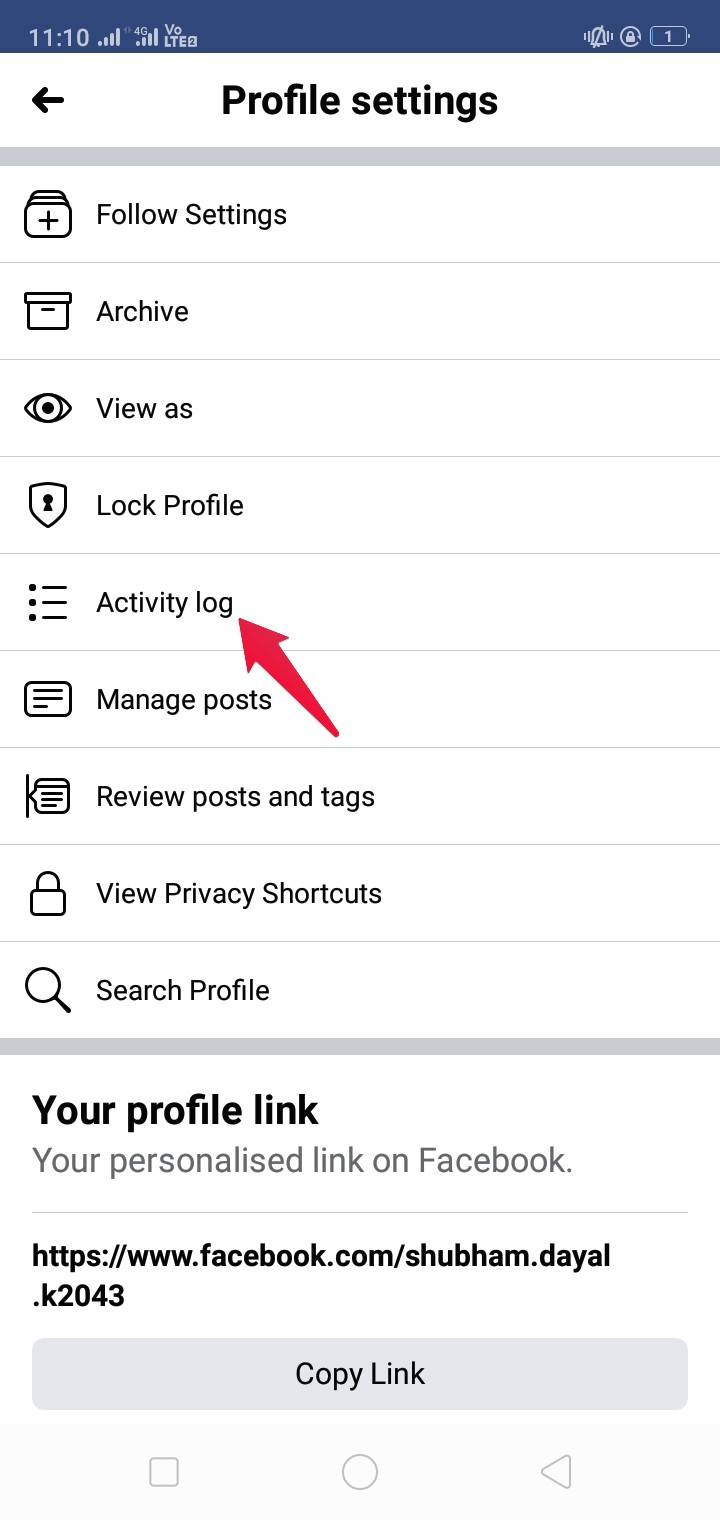The width and height of the screenshot is (720, 1520).
Task: Open recent apps from navigation bar
Action: coord(164,1472)
